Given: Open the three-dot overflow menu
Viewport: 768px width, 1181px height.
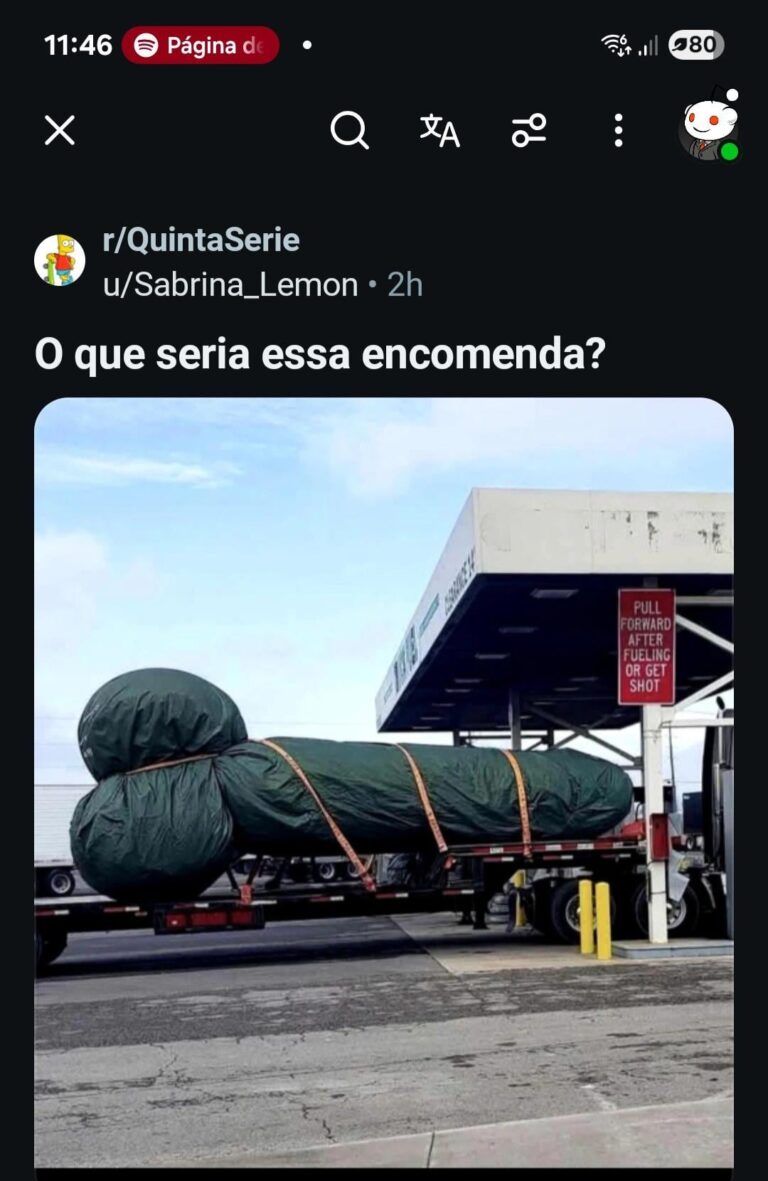Looking at the screenshot, I should pos(618,130).
